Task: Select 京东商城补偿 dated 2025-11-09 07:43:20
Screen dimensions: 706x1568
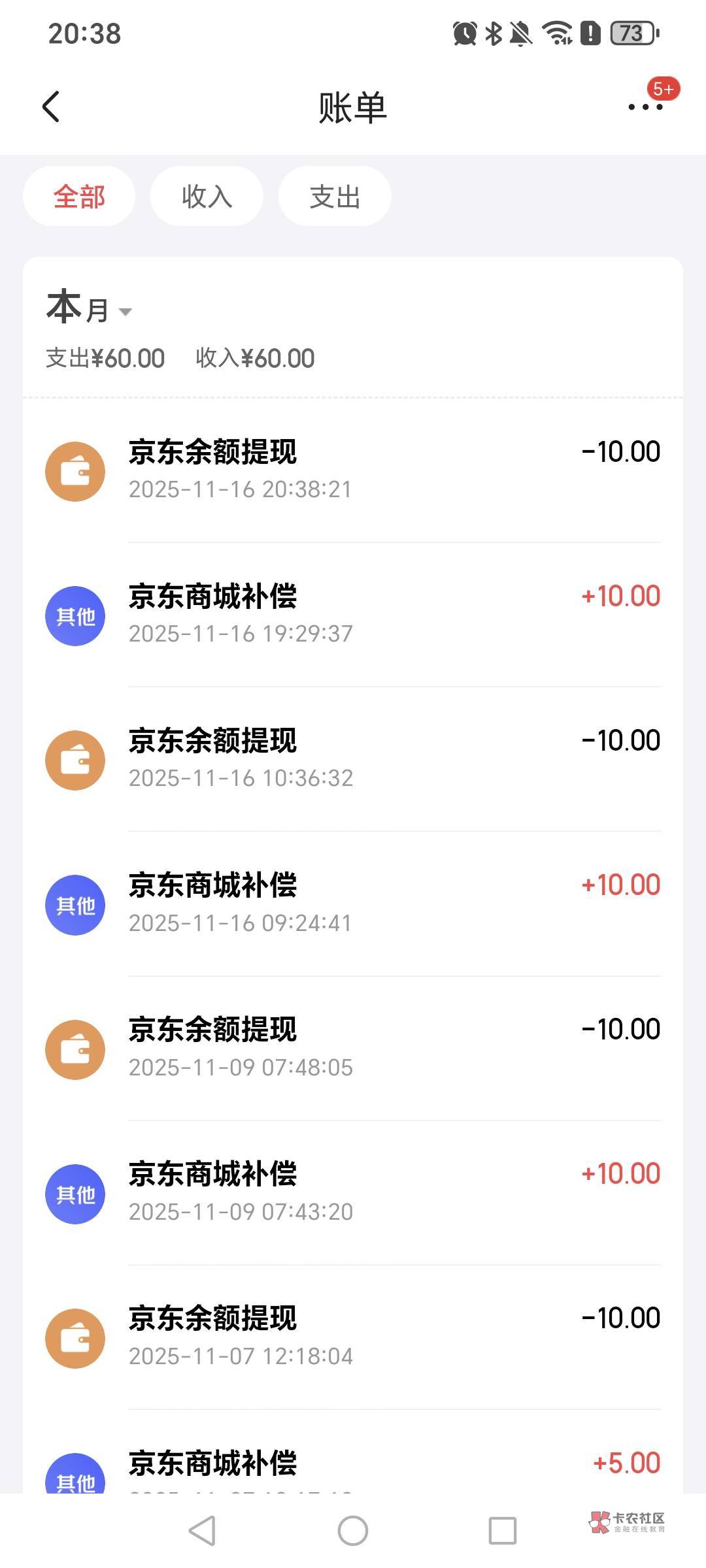Action: pos(353,1193)
